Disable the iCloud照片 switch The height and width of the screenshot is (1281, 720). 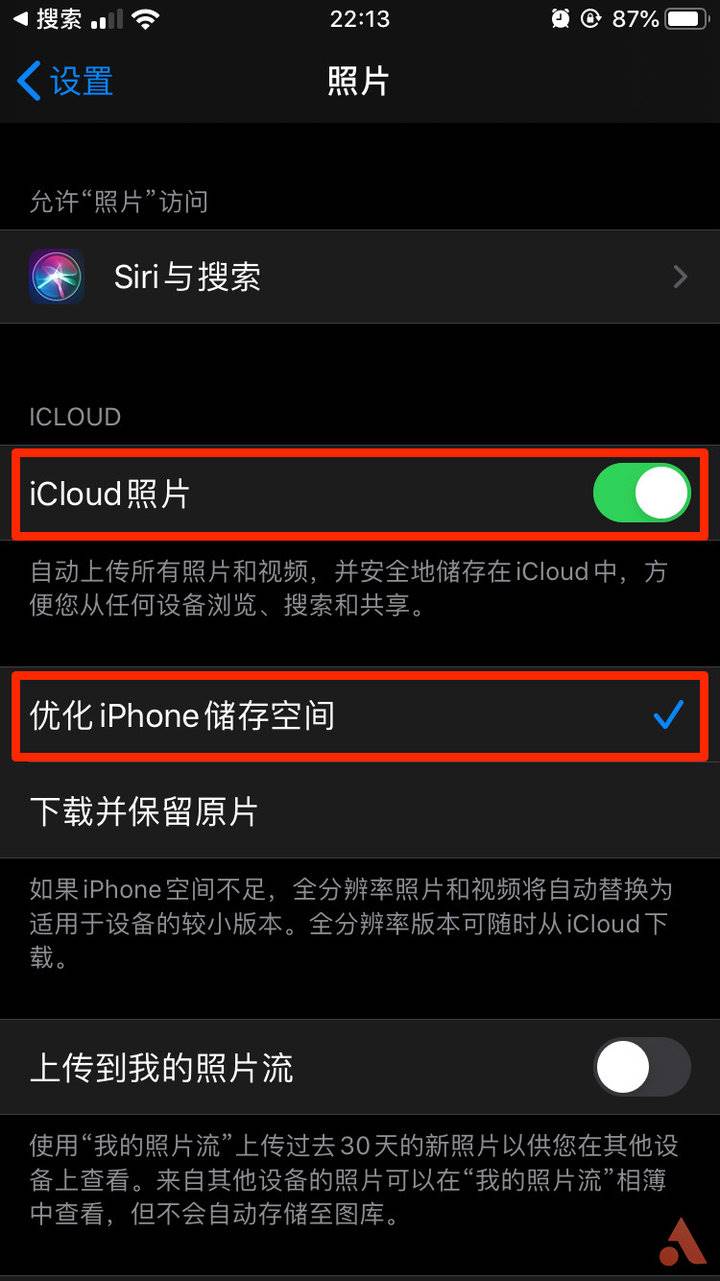(x=641, y=492)
